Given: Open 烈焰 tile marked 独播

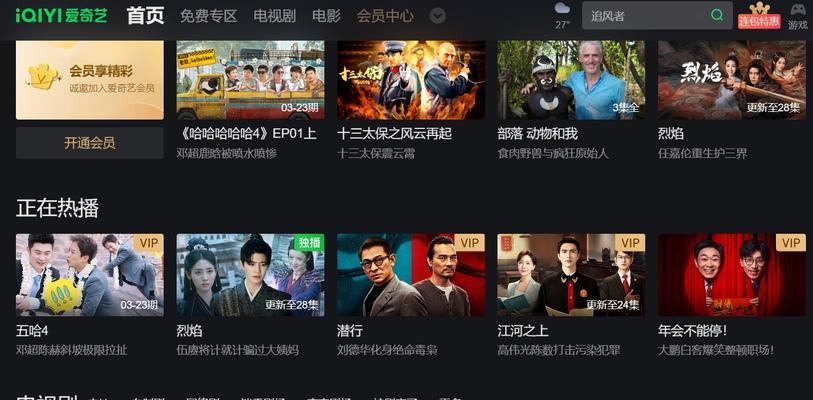Looking at the screenshot, I should click(250, 275).
